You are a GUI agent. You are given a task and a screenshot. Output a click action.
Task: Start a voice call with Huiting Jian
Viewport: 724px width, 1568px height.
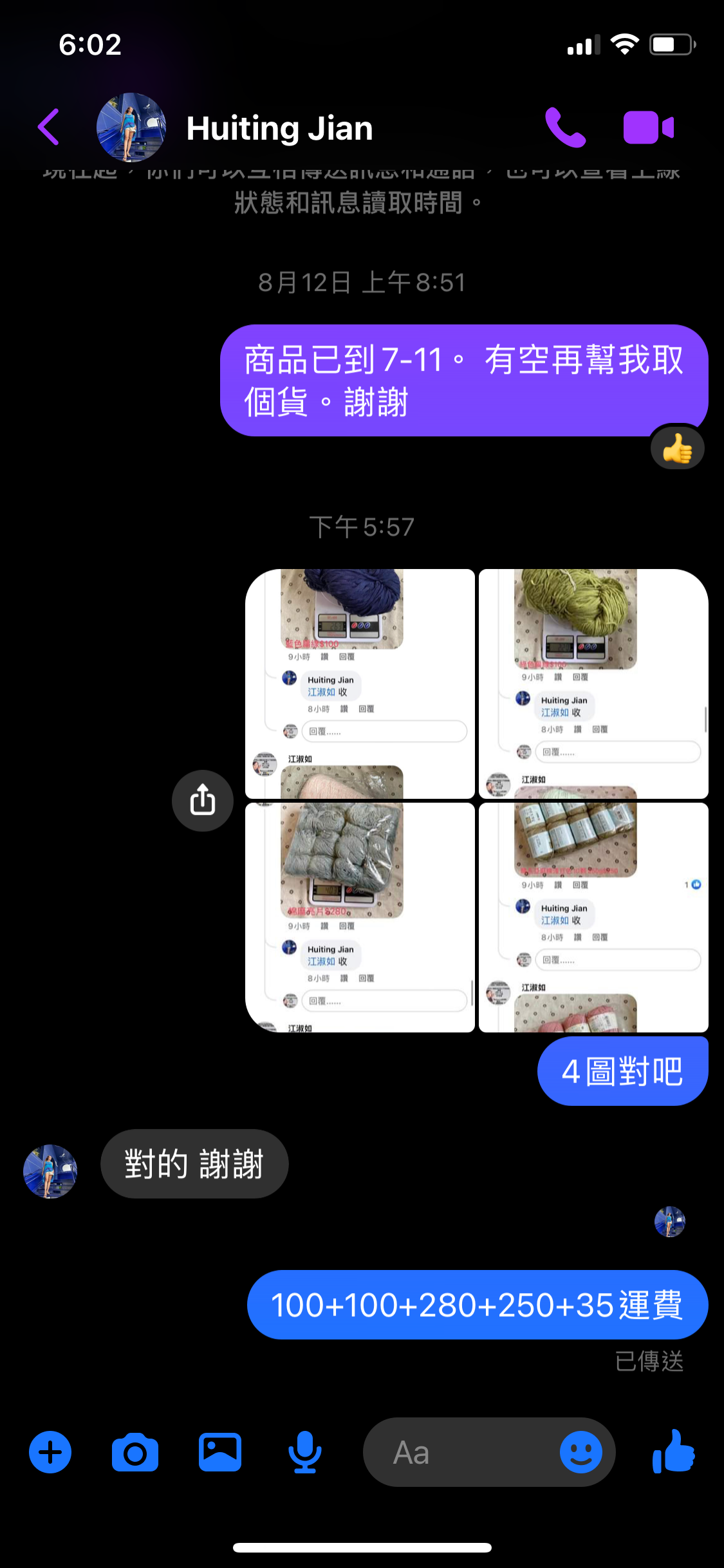coord(566,127)
